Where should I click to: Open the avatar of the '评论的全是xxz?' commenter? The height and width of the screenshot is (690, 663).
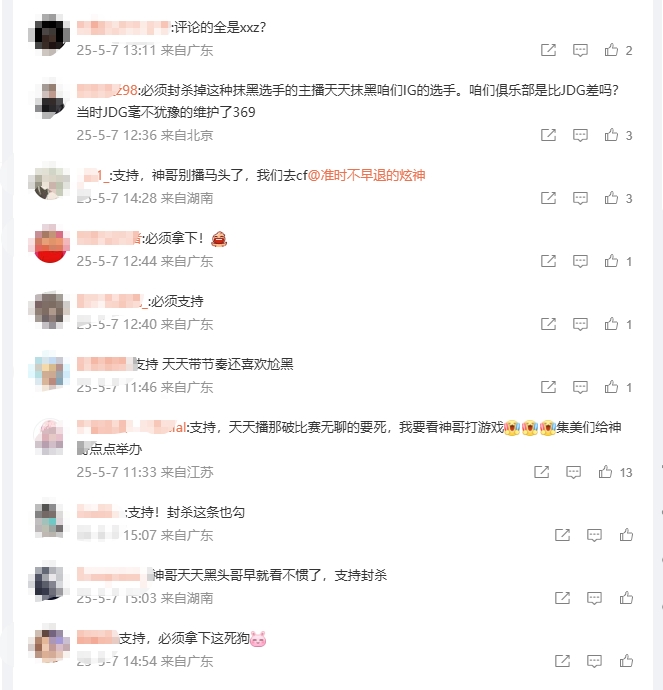[x=50, y=36]
